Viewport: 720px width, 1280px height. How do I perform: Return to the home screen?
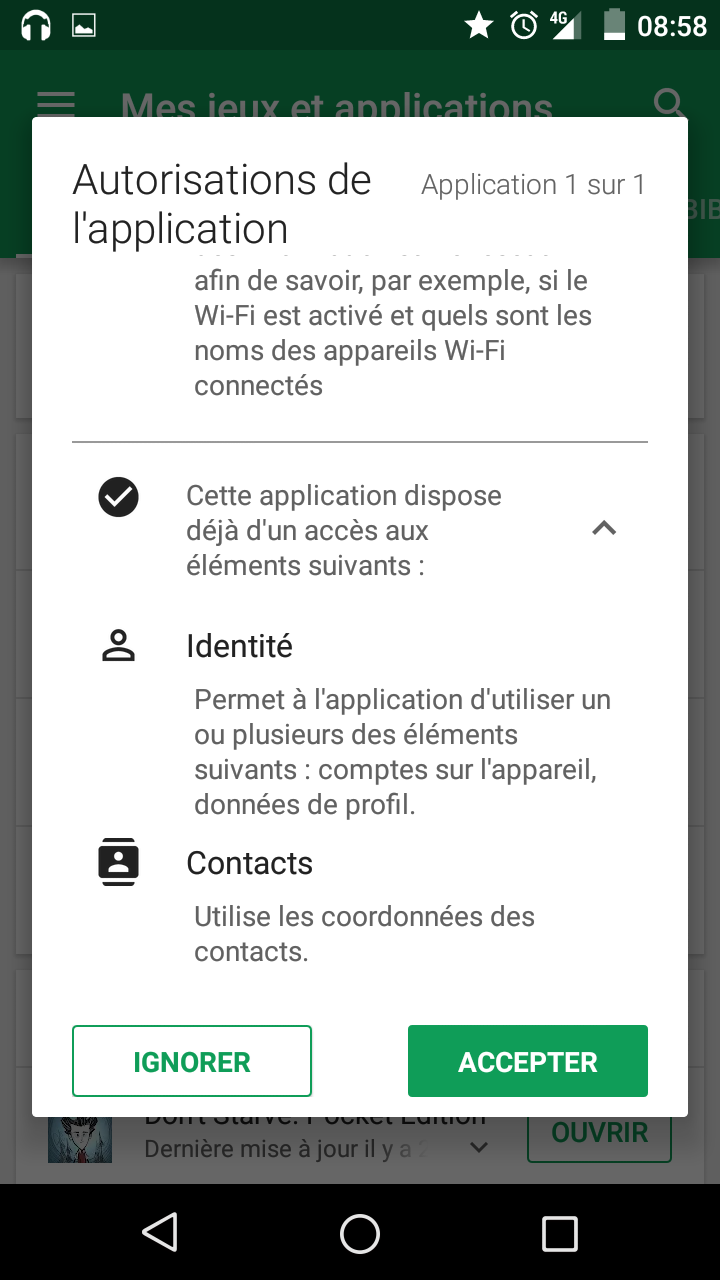(360, 1233)
